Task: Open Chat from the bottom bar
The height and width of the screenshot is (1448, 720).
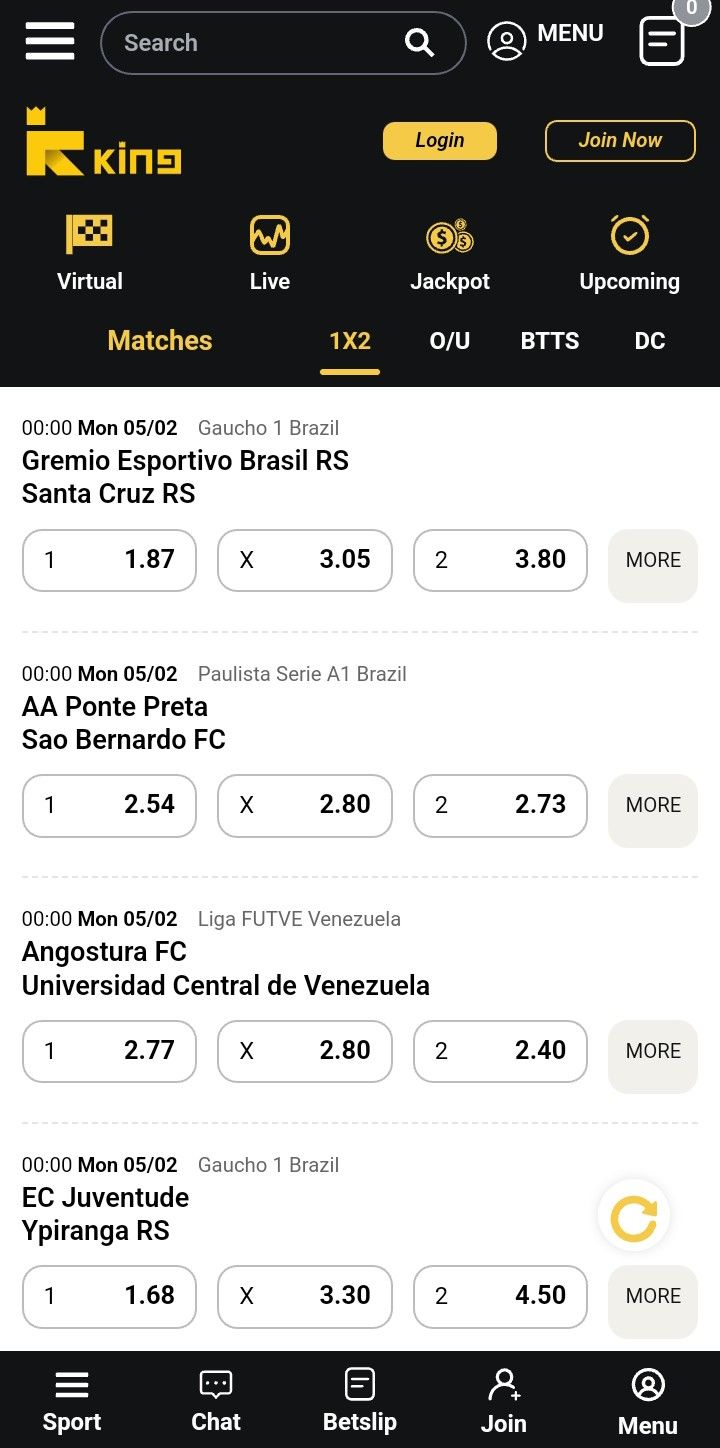Action: click(x=216, y=1400)
